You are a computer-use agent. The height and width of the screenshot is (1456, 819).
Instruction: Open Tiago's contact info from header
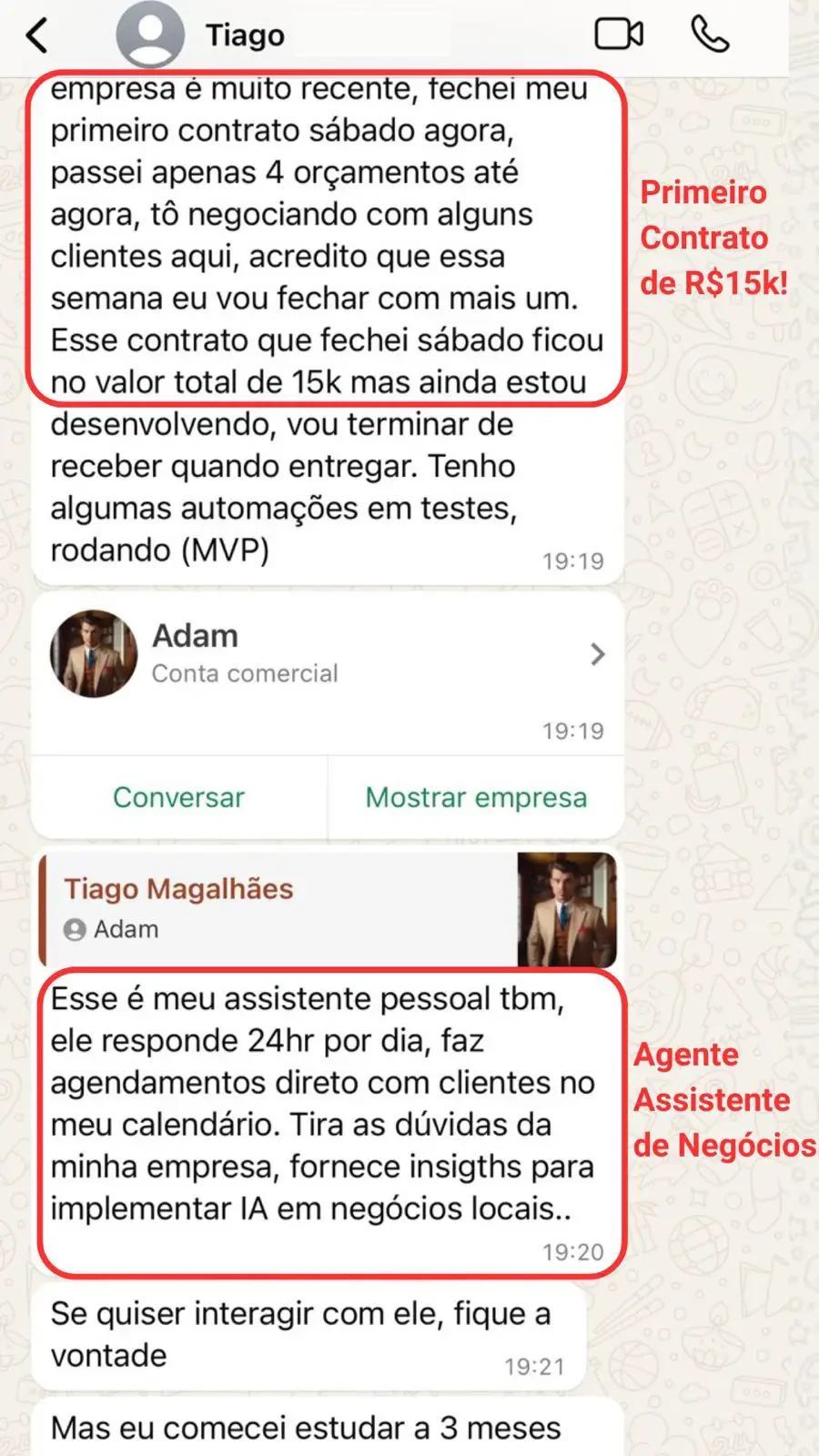tap(244, 35)
